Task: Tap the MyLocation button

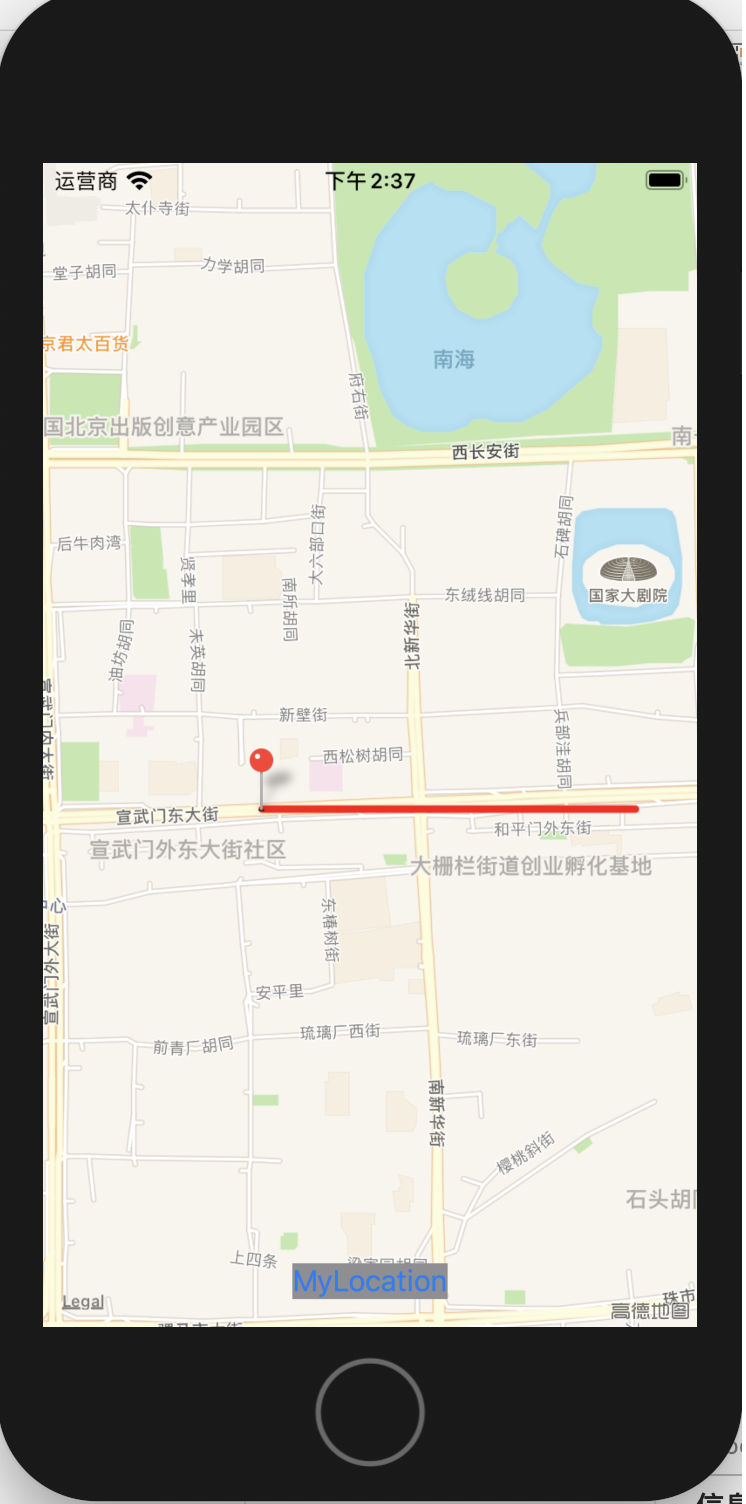Action: coord(369,1281)
